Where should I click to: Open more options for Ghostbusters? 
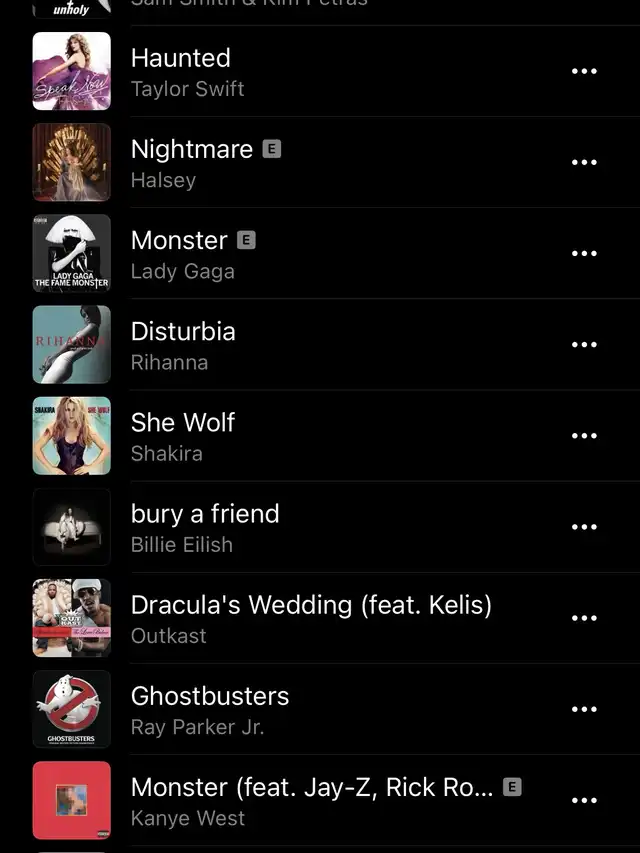[583, 709]
